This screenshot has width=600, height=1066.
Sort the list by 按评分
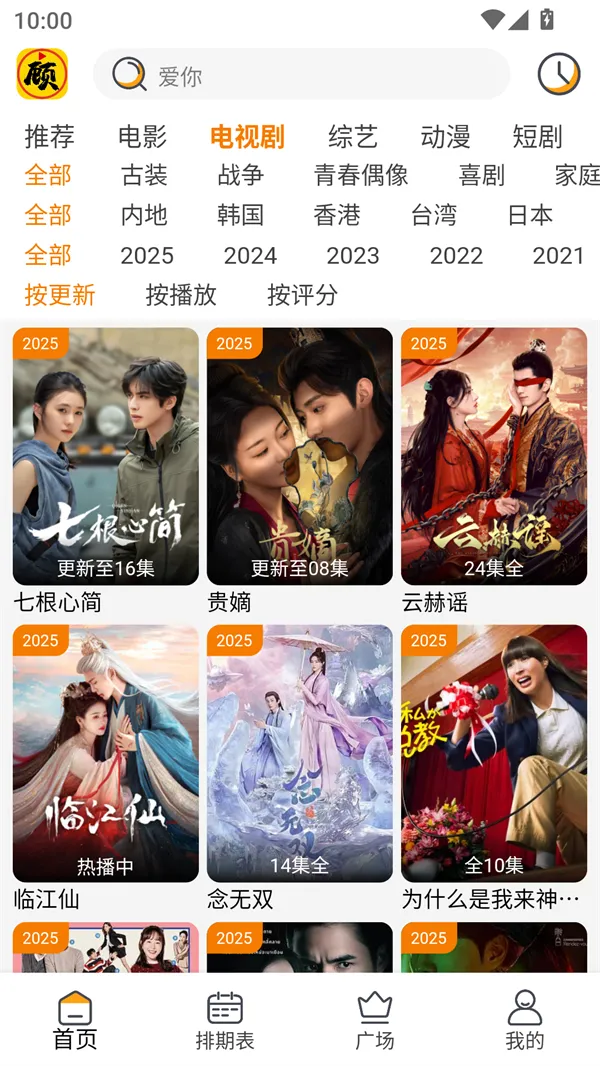tap(302, 295)
